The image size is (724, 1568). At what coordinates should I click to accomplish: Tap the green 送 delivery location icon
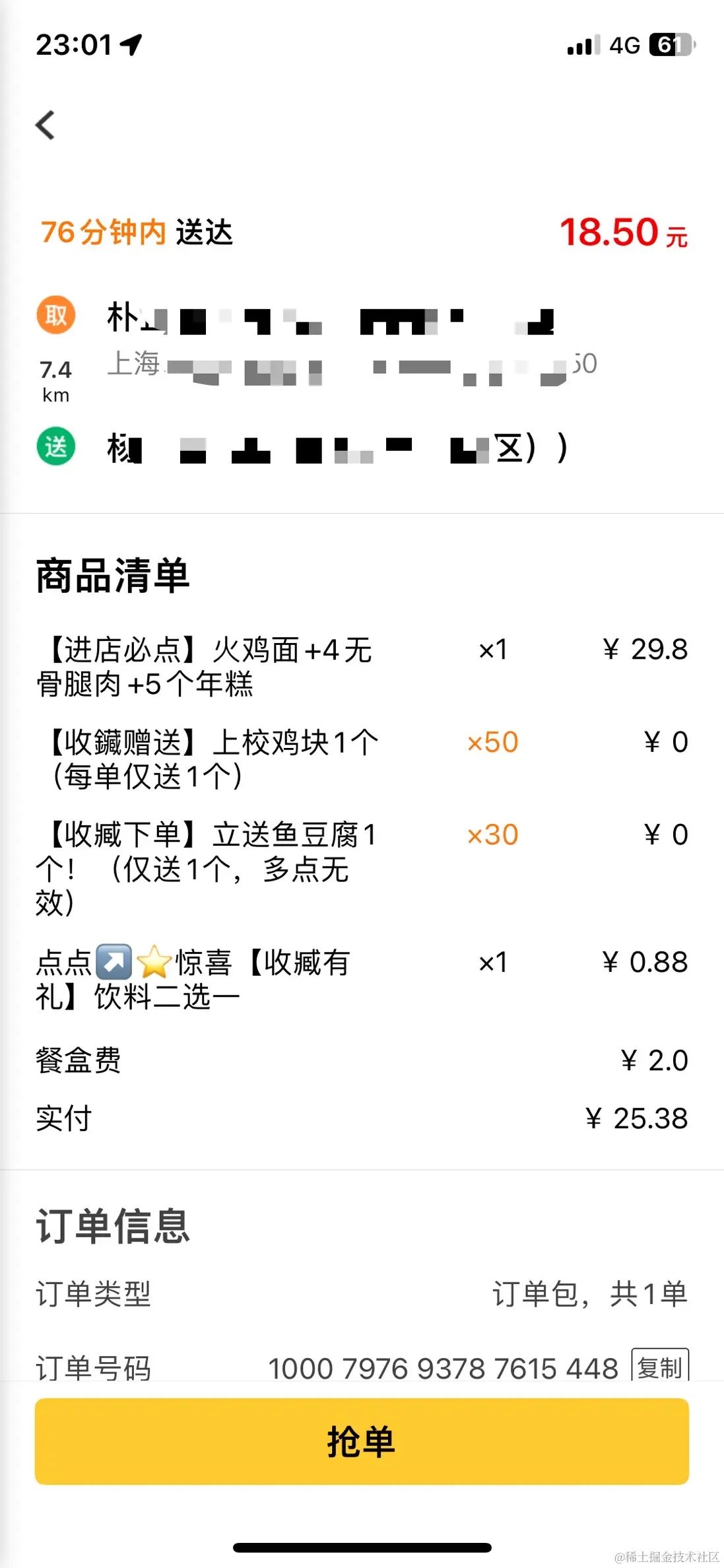click(55, 447)
